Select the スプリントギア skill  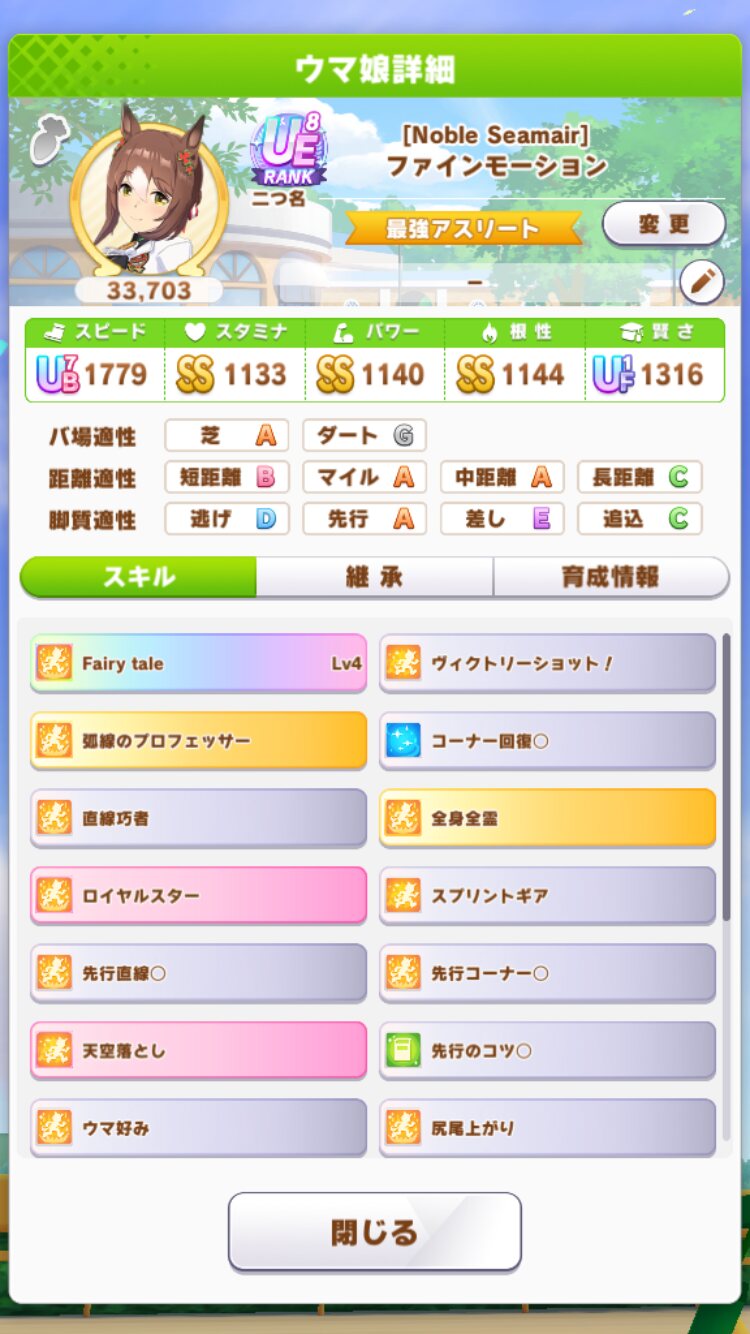tap(547, 895)
